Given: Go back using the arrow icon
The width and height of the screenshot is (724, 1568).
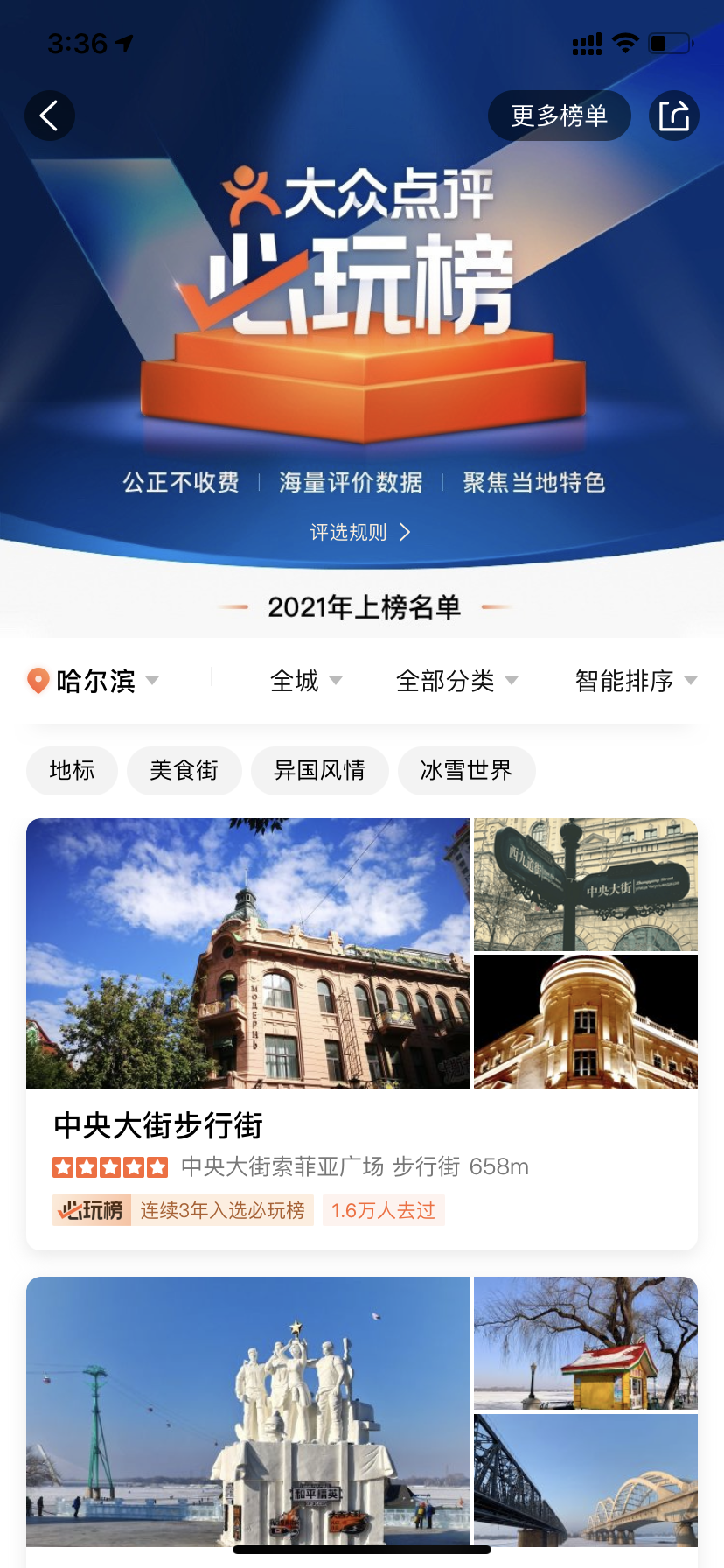Looking at the screenshot, I should pos(50,115).
